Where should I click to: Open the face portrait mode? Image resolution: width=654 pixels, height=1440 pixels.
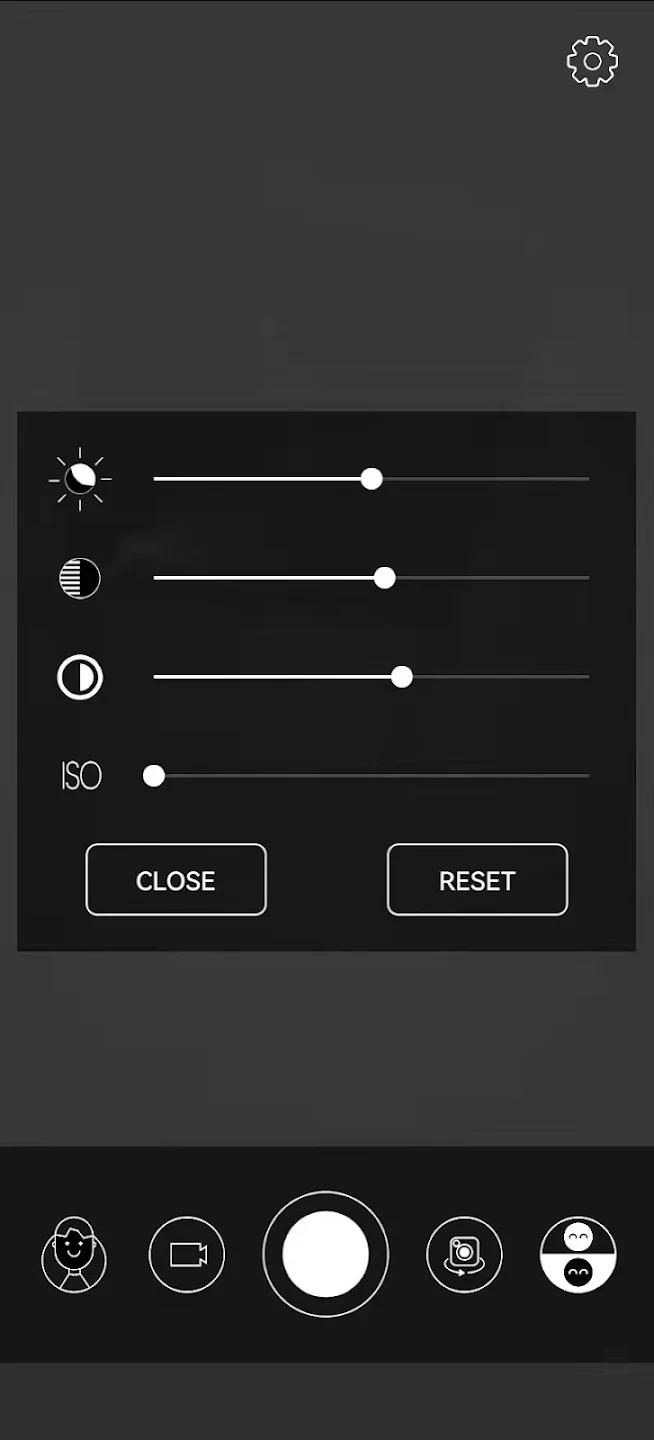(x=74, y=1254)
